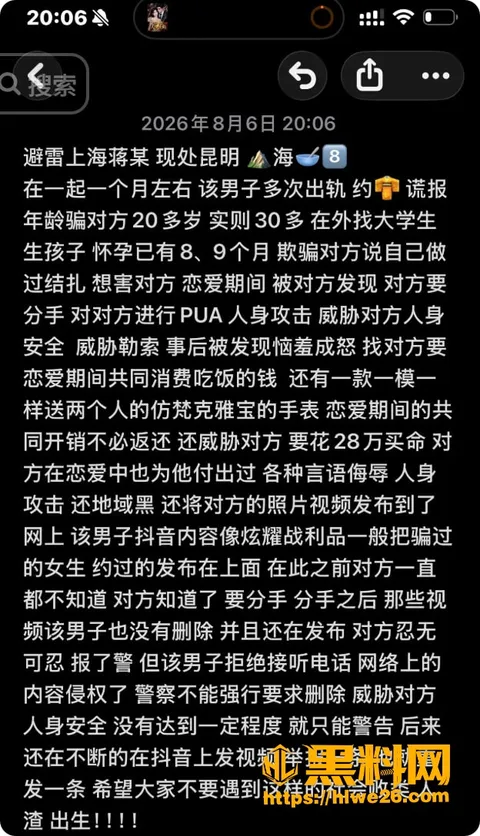The image size is (480, 836).
Task: Tap the undo arrow button
Action: coord(302,76)
